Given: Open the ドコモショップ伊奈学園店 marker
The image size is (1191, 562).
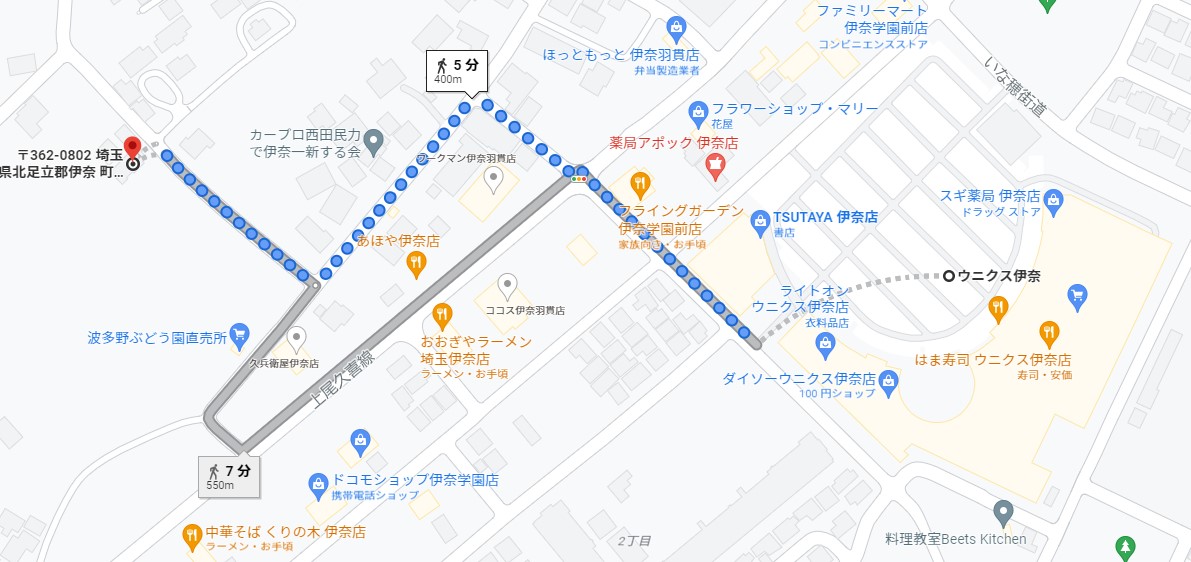Looking at the screenshot, I should [x=318, y=481].
